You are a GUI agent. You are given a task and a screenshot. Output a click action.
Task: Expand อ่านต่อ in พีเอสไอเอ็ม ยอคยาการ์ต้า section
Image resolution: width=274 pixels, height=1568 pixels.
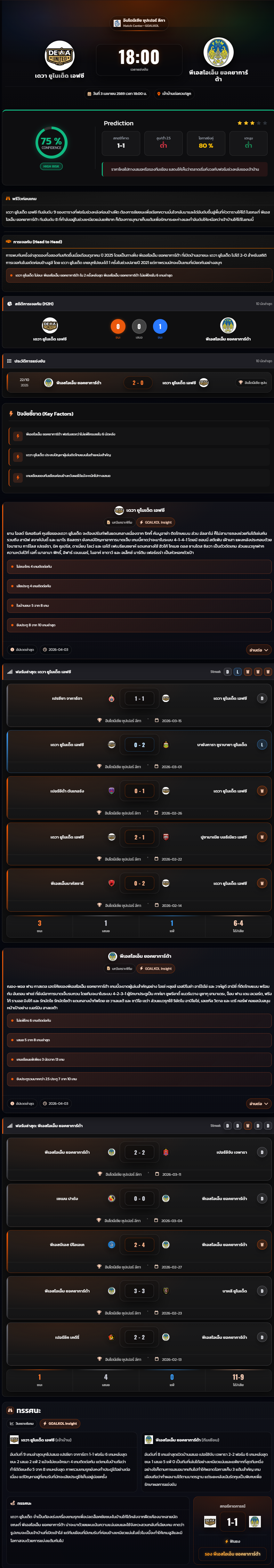click(x=258, y=1103)
